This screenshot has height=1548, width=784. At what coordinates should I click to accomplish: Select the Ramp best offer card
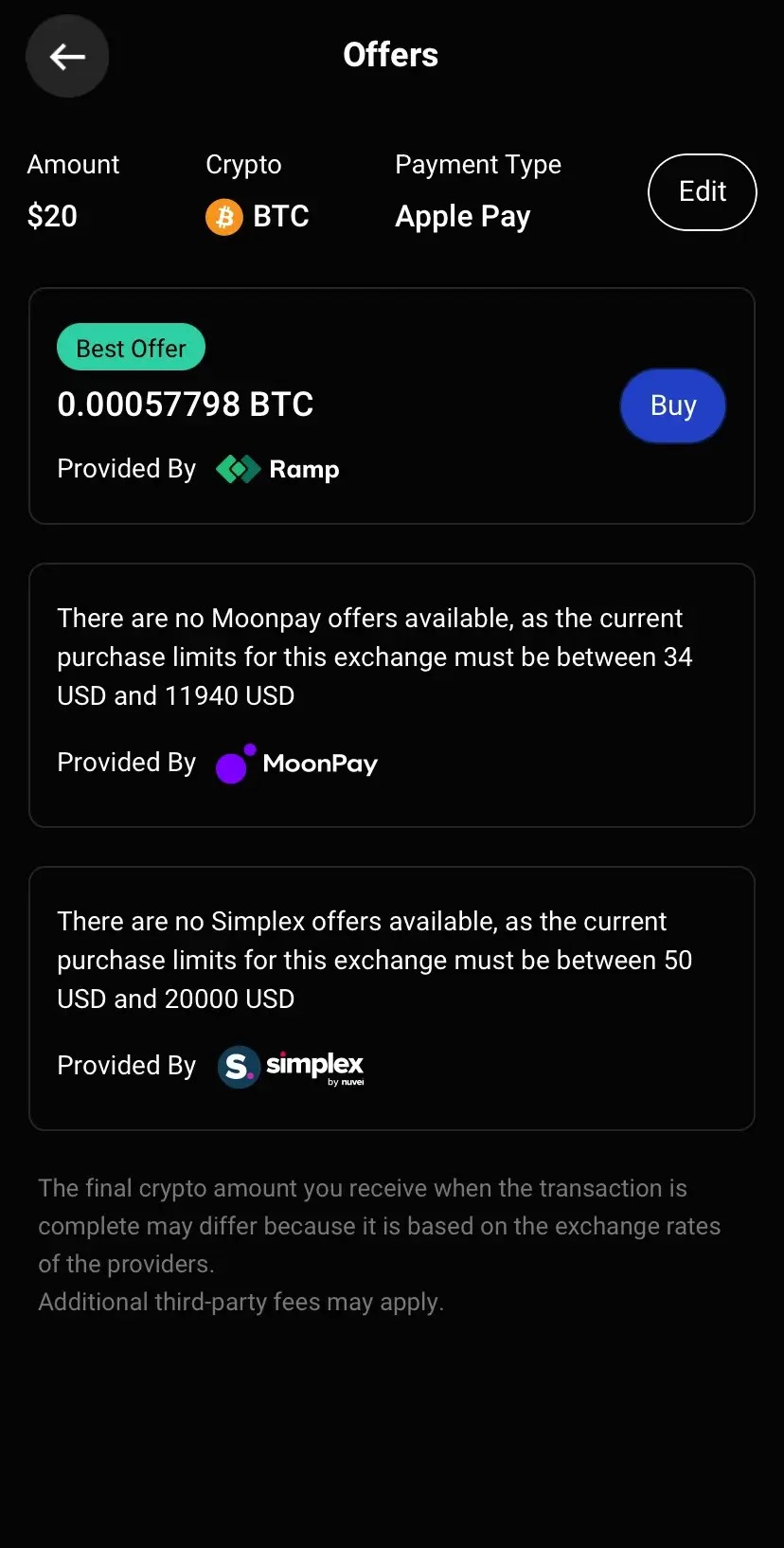[391, 405]
